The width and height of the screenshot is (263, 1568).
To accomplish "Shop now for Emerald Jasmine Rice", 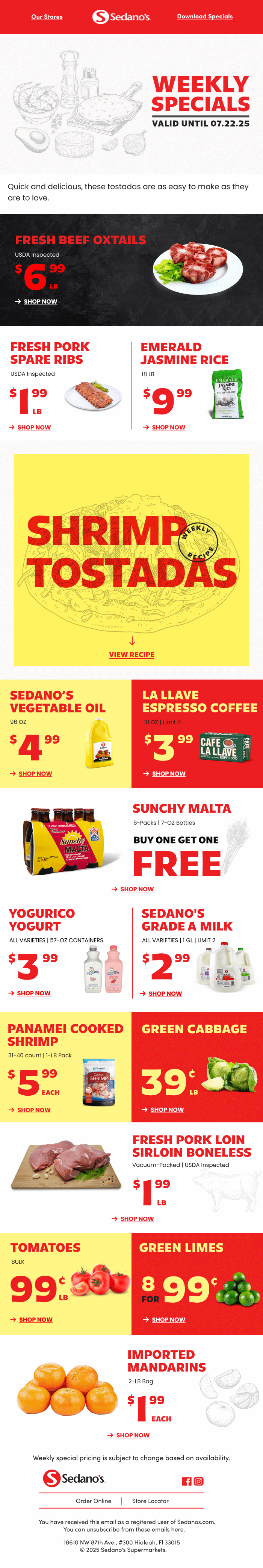I will point(169,427).
